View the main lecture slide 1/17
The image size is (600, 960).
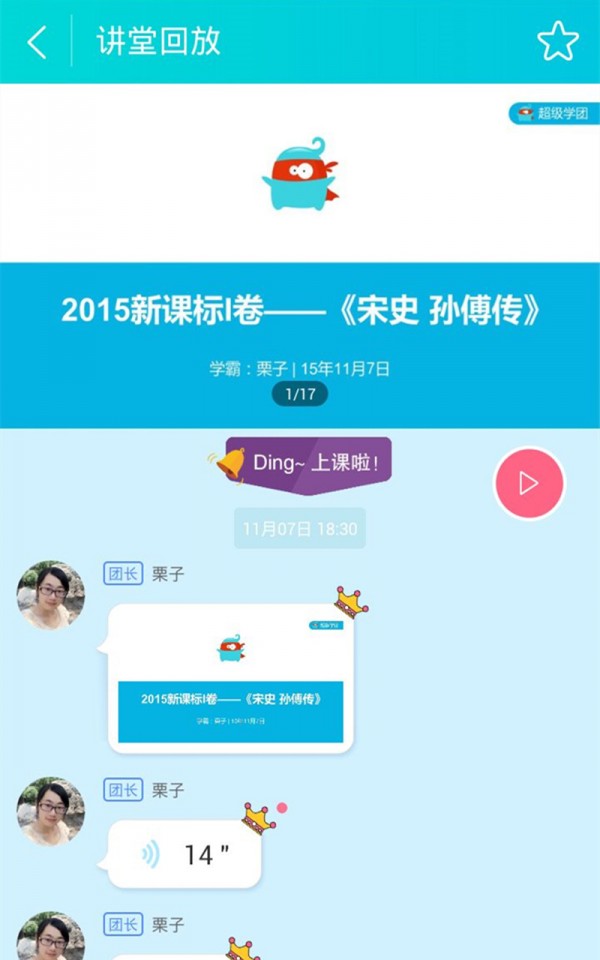(x=300, y=255)
